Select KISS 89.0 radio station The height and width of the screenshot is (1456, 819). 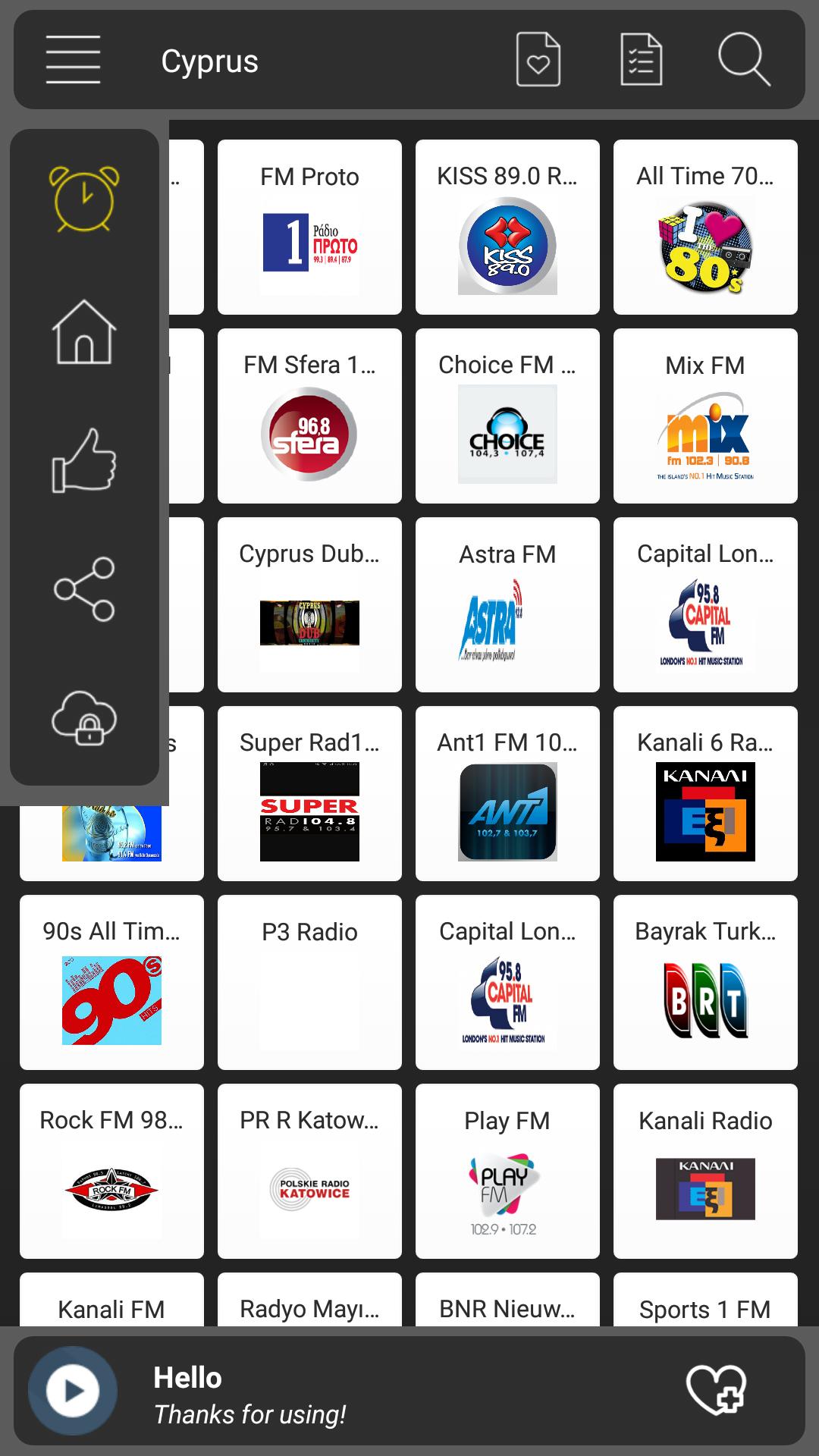[507, 227]
